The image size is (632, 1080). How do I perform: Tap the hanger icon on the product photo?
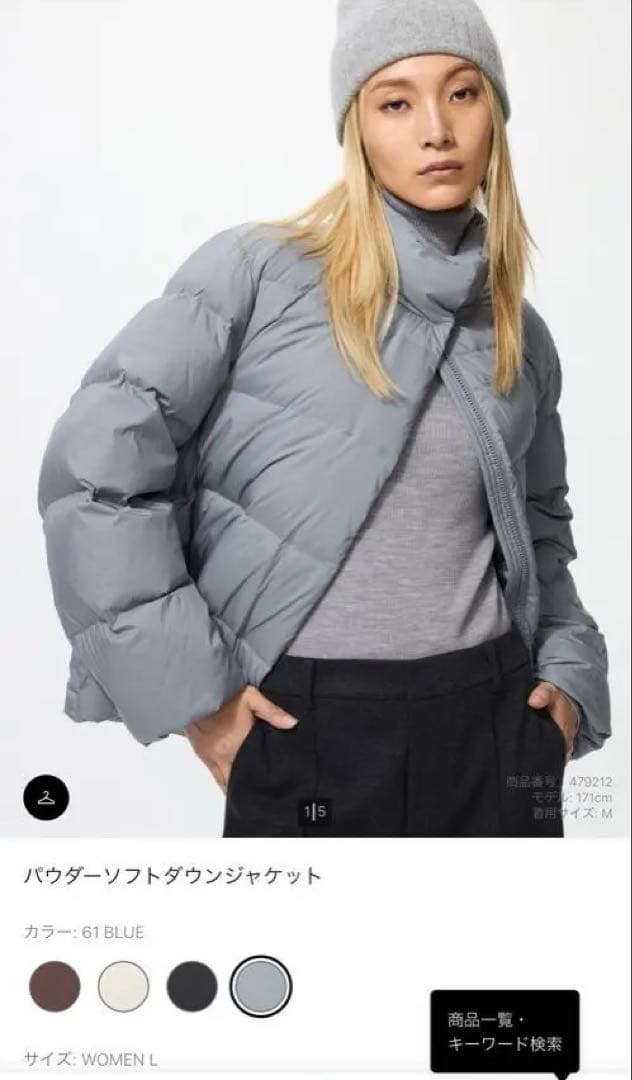click(x=47, y=797)
